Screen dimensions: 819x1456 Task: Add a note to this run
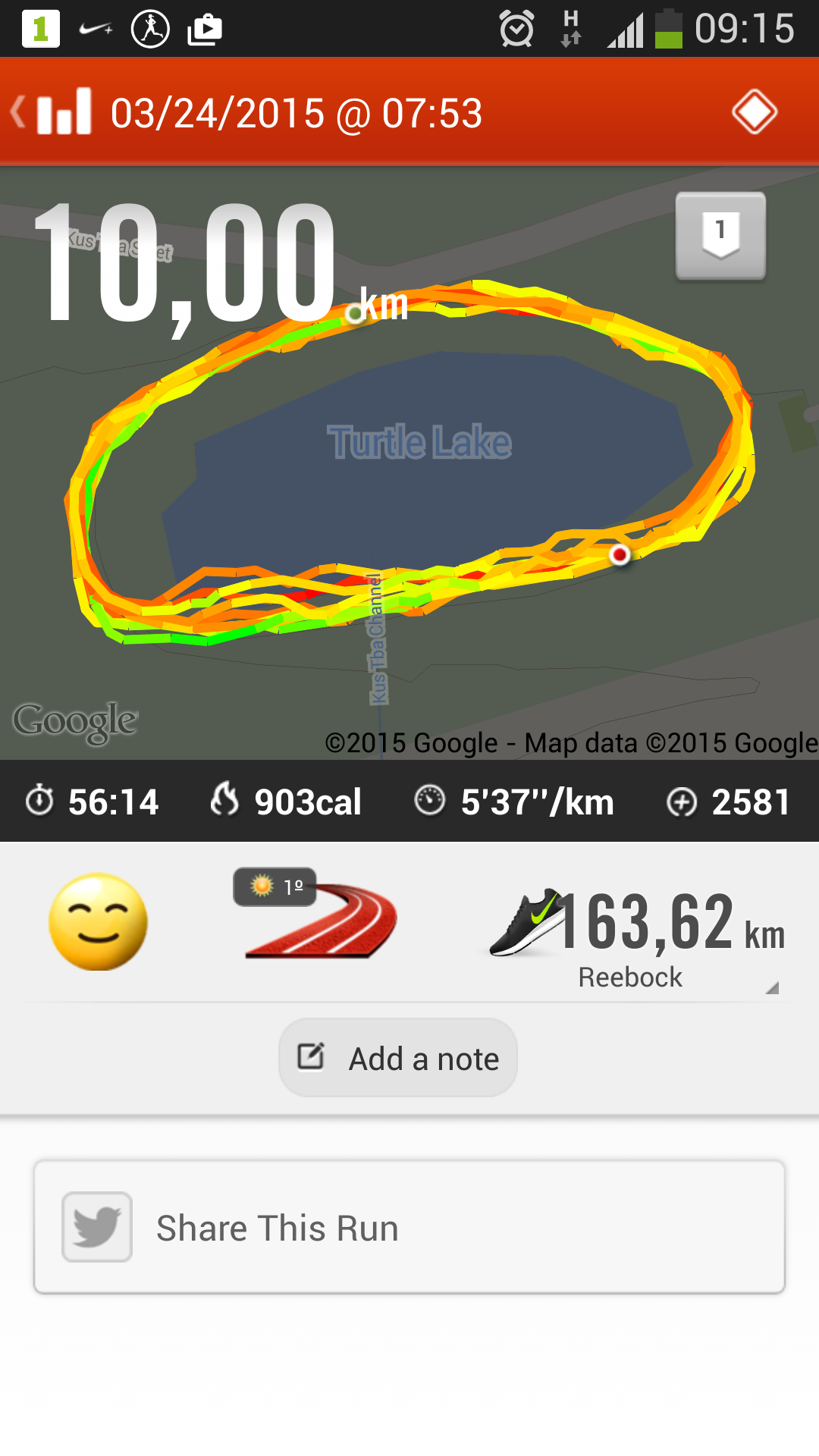pyautogui.click(x=398, y=1058)
